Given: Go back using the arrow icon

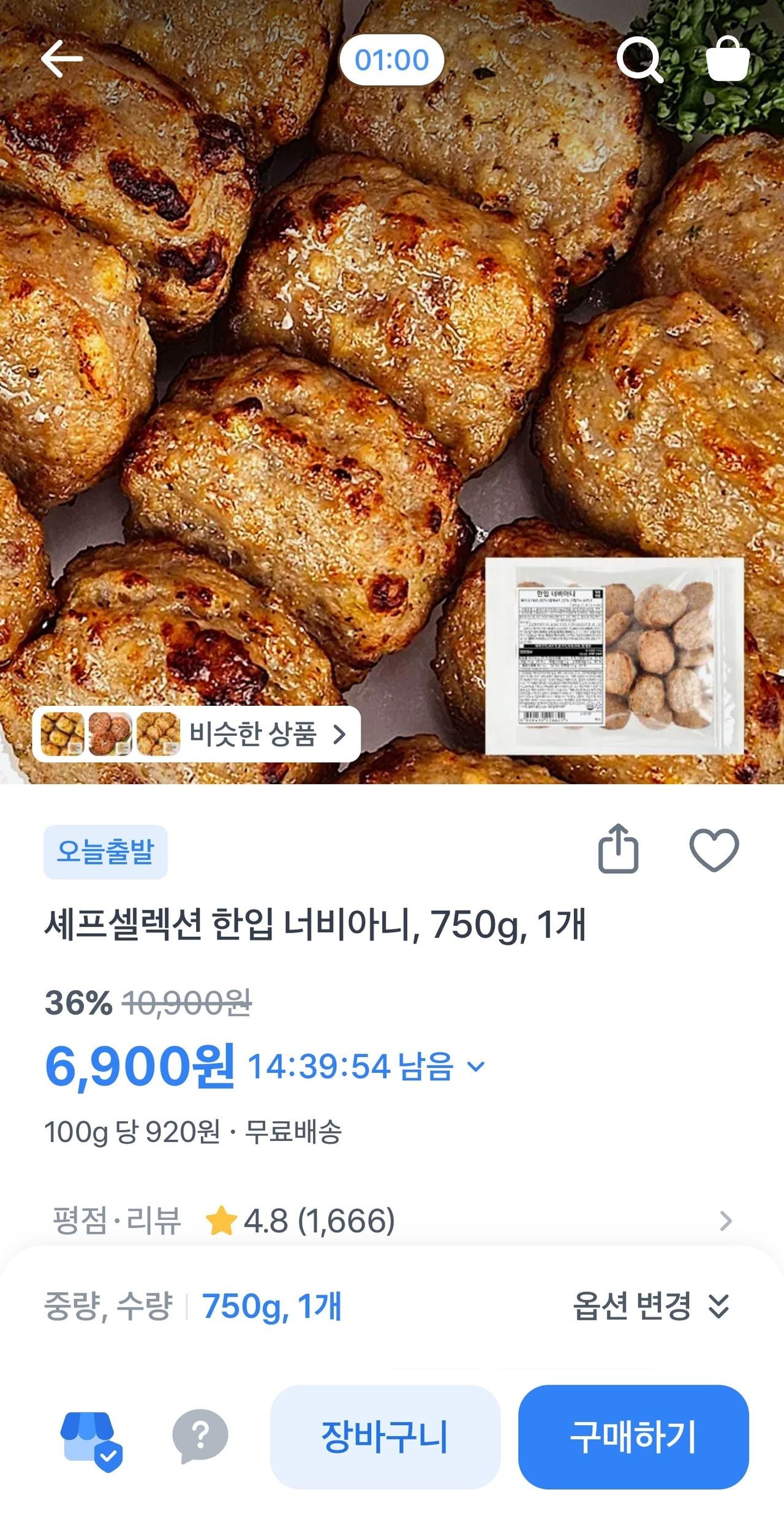Looking at the screenshot, I should tap(62, 59).
